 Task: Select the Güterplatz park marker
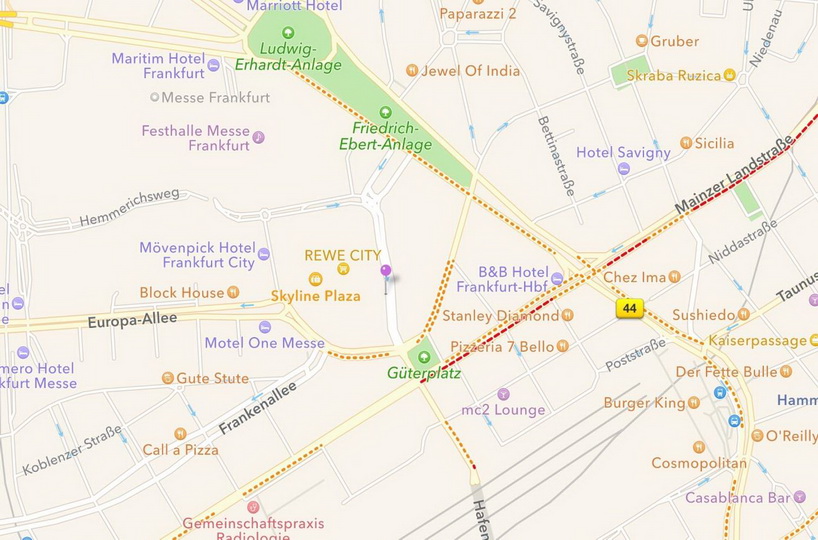tap(424, 357)
